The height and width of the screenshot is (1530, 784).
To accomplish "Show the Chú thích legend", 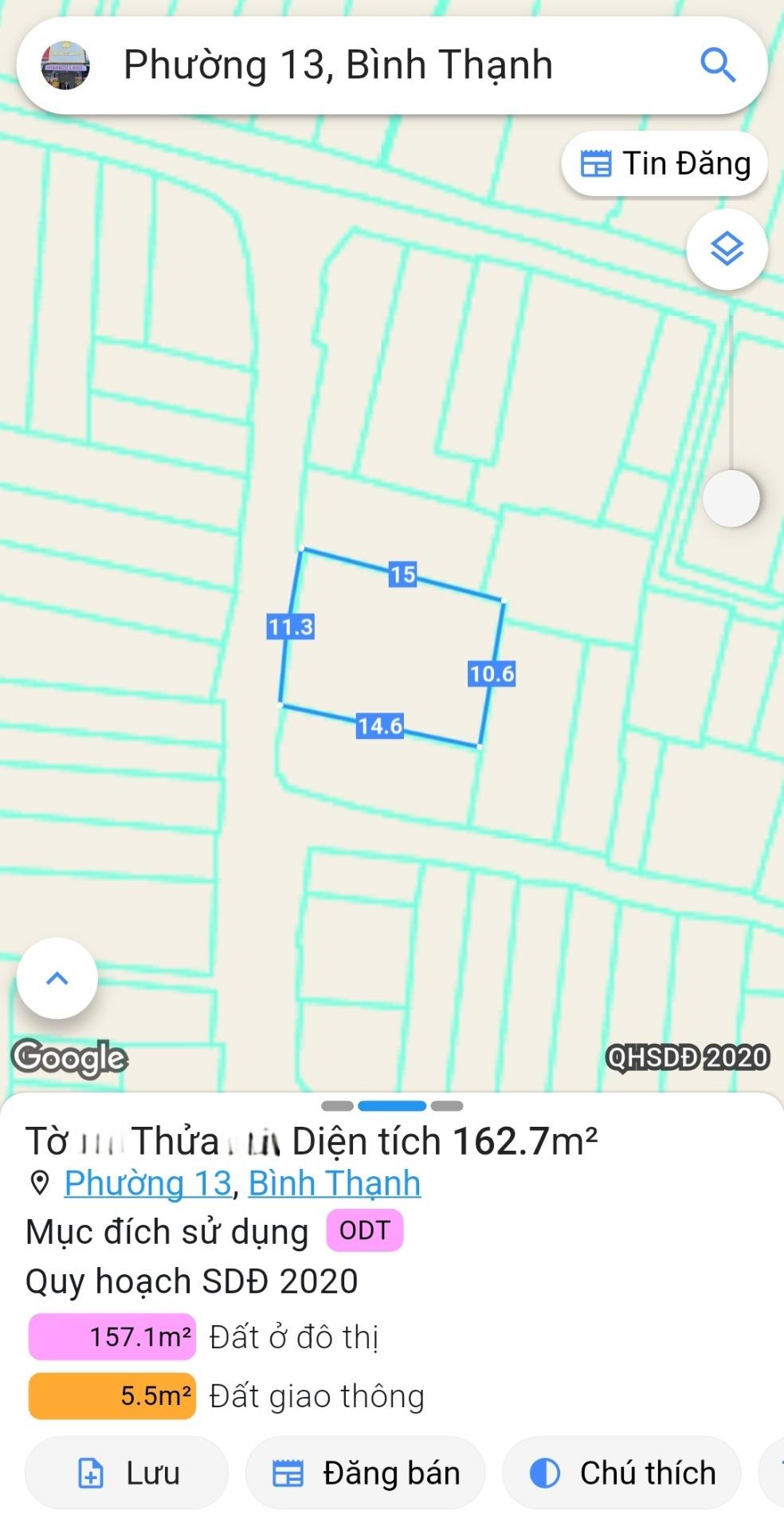I will coord(622,1473).
